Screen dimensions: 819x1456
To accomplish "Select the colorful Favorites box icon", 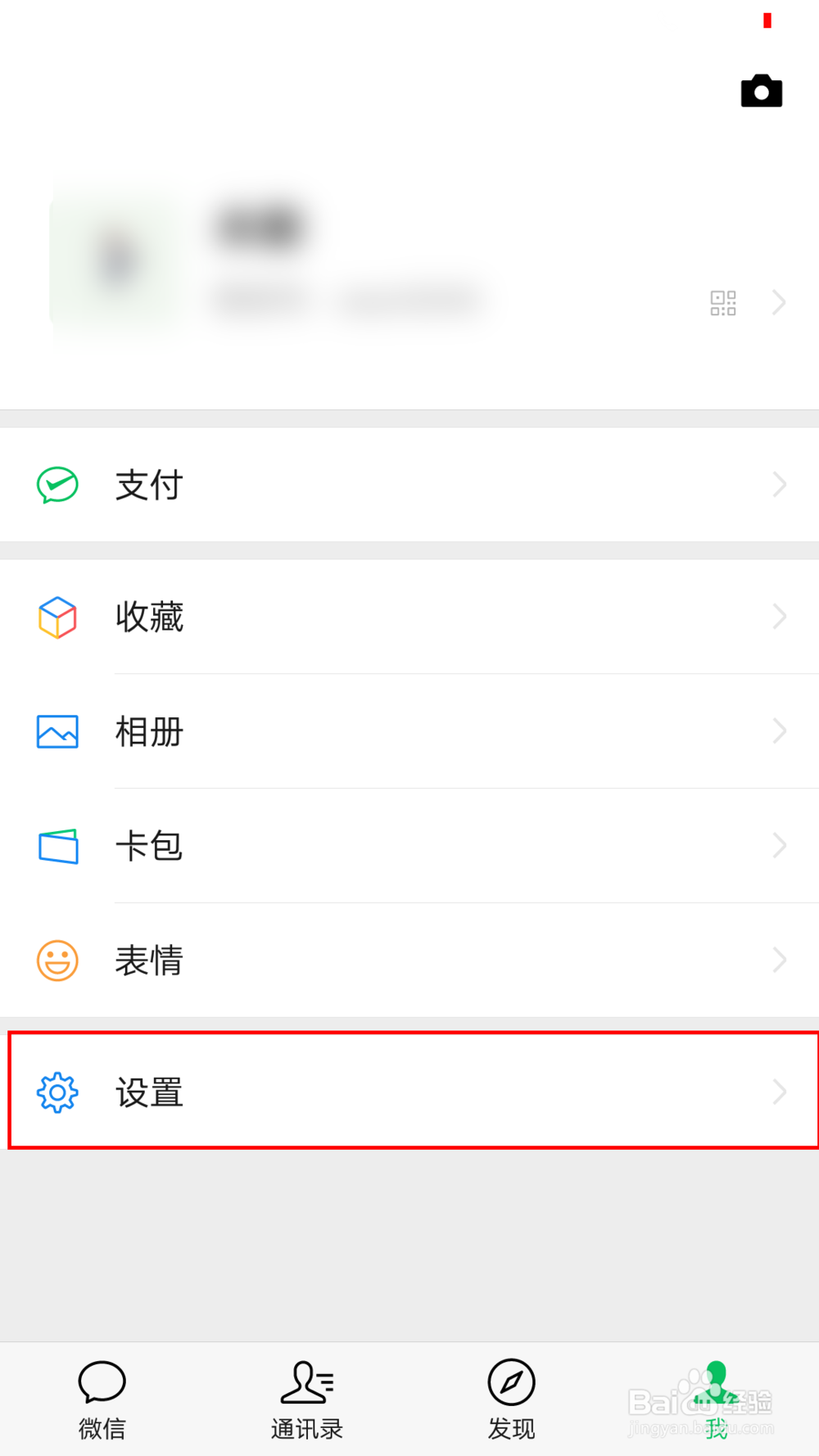I will [57, 617].
